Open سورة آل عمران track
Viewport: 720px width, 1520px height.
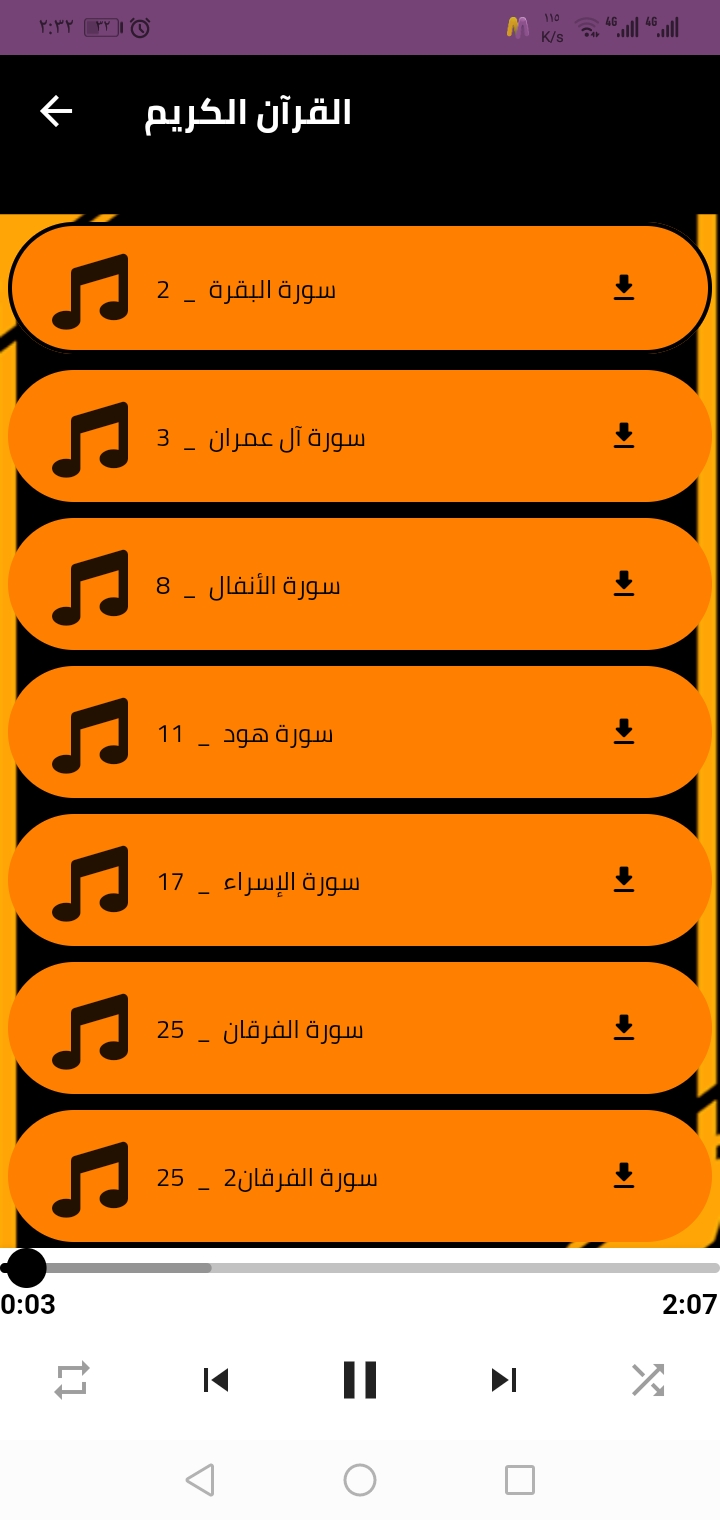coord(360,436)
